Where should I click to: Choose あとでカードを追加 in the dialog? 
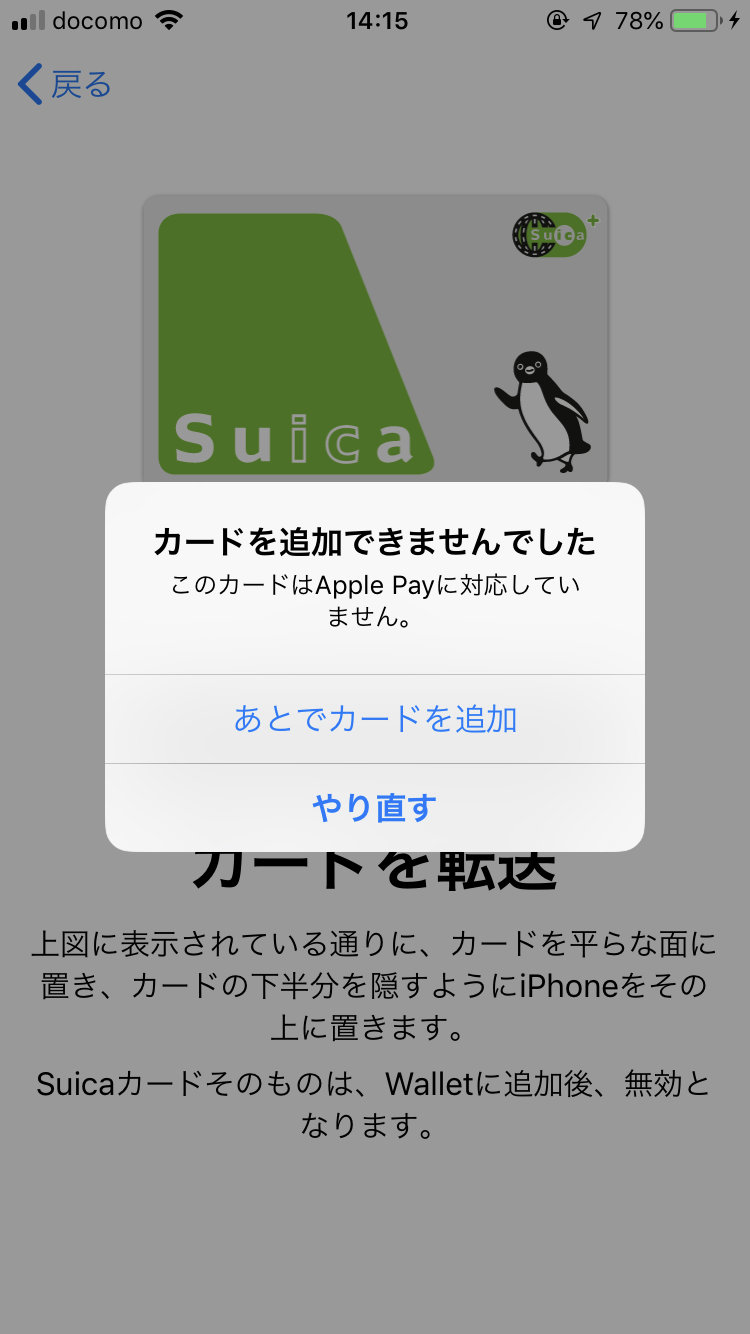(x=375, y=719)
